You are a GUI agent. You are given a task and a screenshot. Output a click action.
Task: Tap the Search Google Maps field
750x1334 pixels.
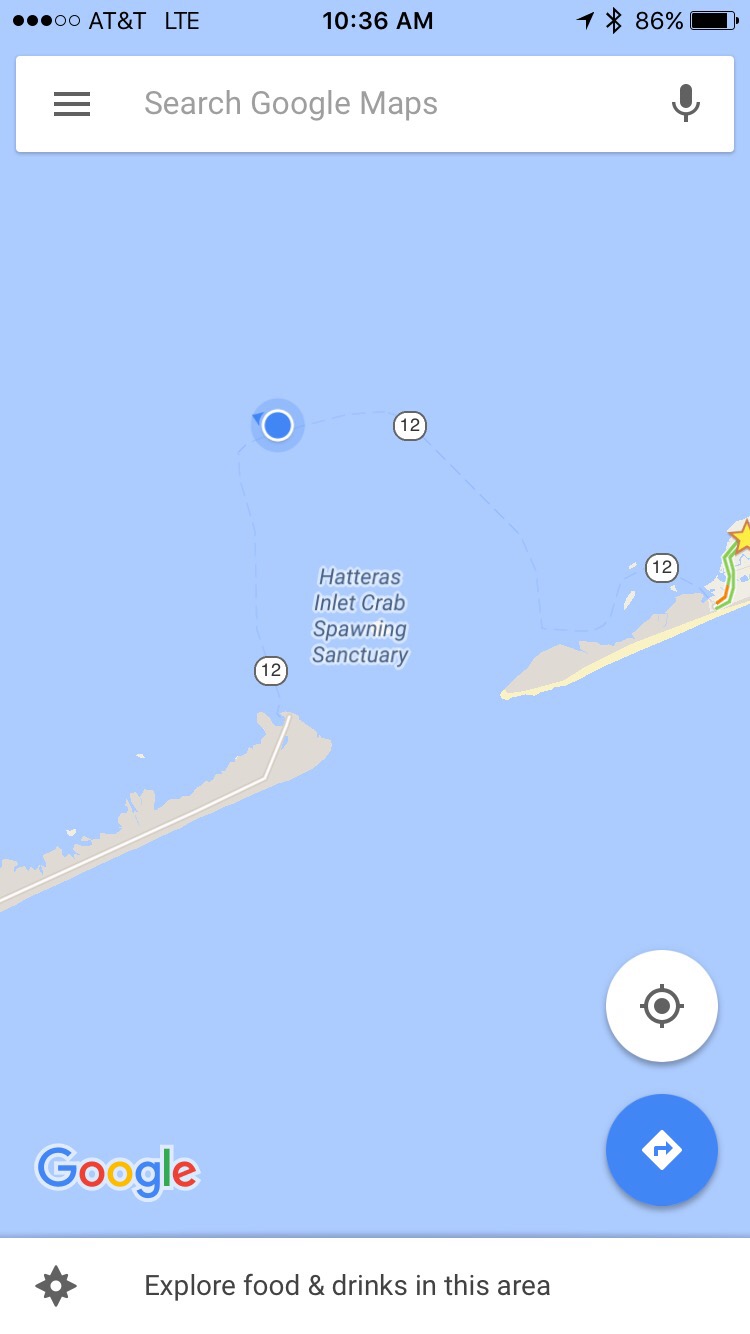pos(380,104)
